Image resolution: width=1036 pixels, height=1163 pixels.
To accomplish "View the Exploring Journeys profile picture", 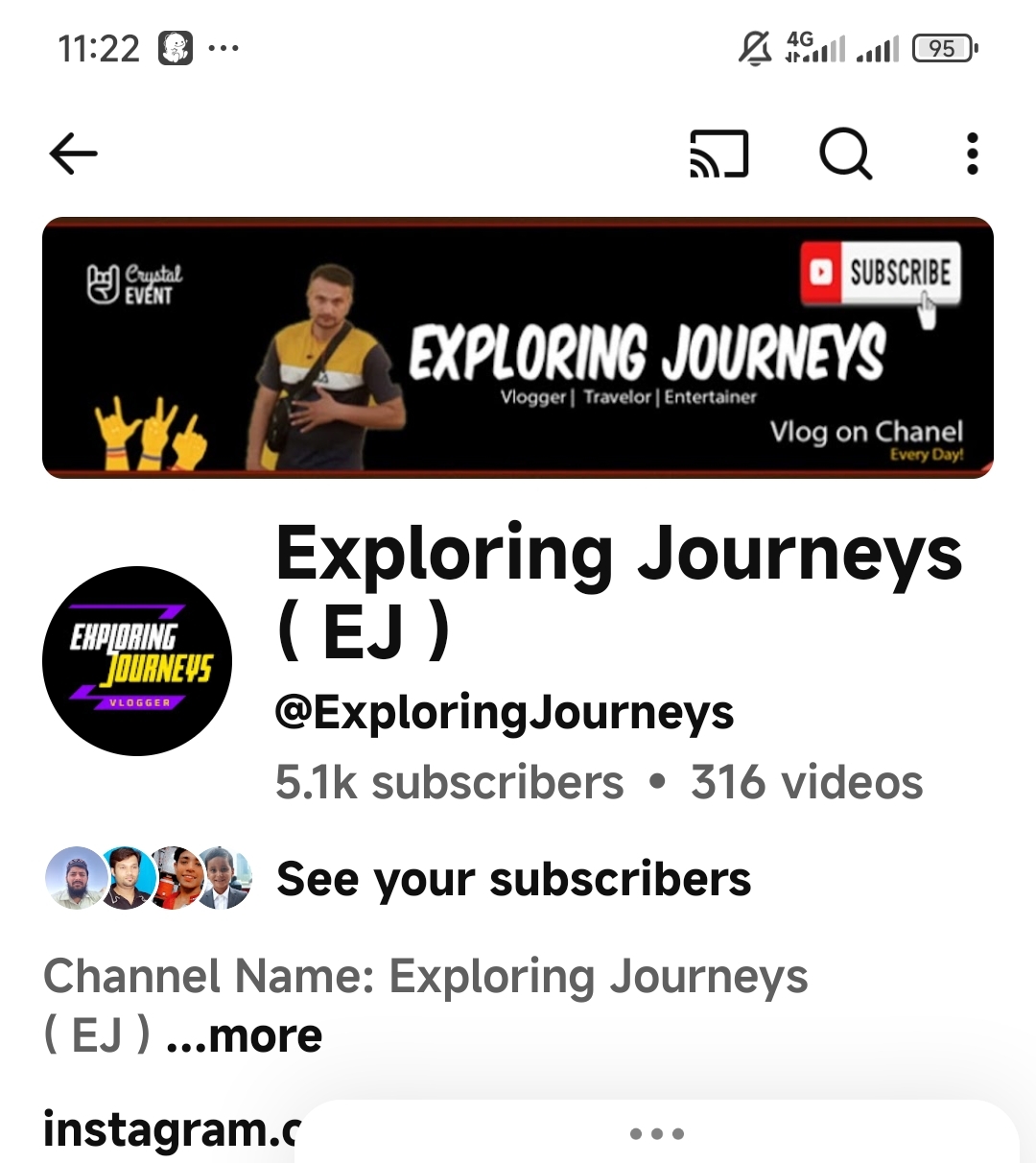I will 137,661.
